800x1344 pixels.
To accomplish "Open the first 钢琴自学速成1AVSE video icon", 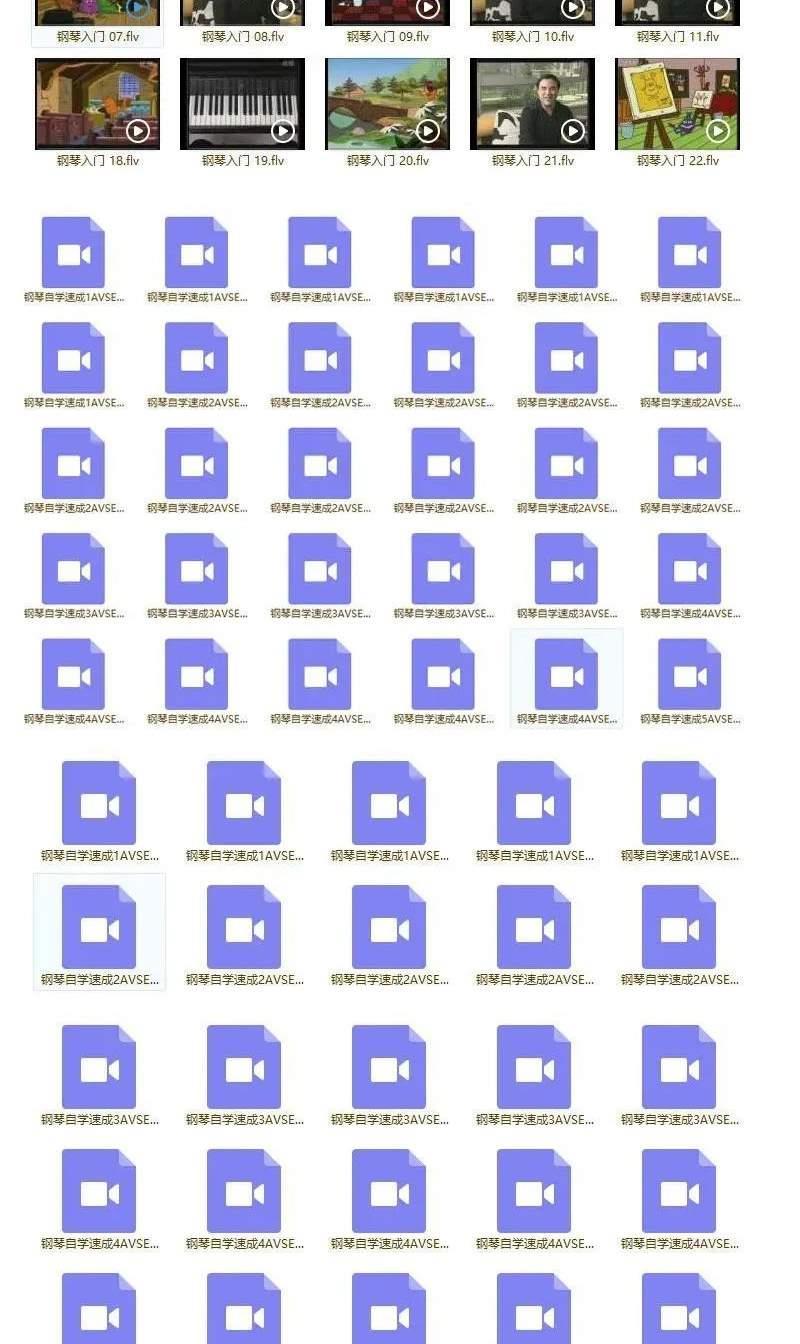I will pos(73,252).
